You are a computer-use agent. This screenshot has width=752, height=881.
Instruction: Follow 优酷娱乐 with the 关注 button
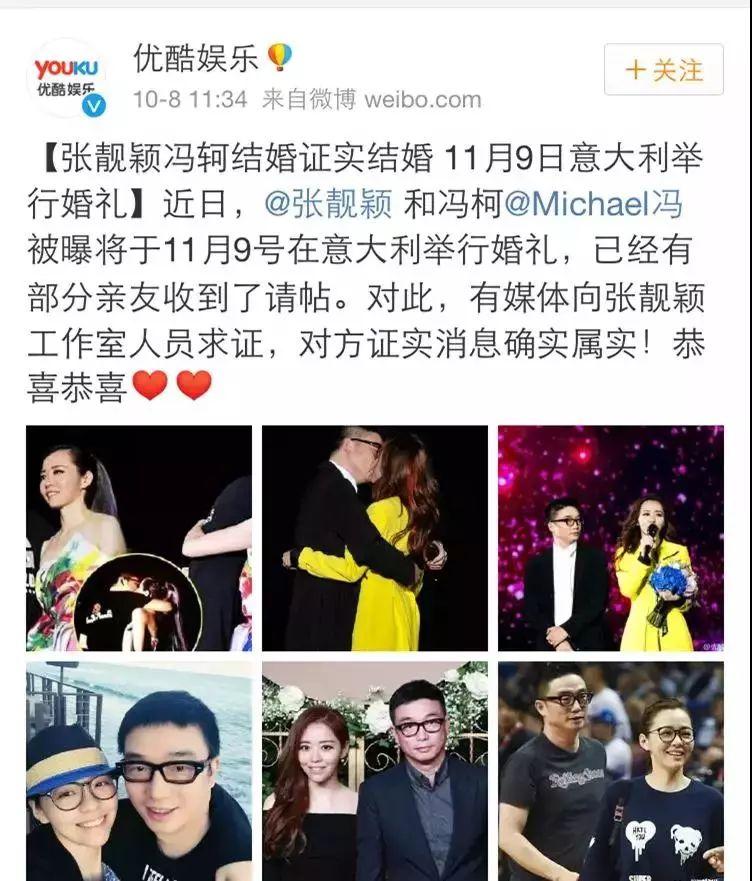click(664, 70)
